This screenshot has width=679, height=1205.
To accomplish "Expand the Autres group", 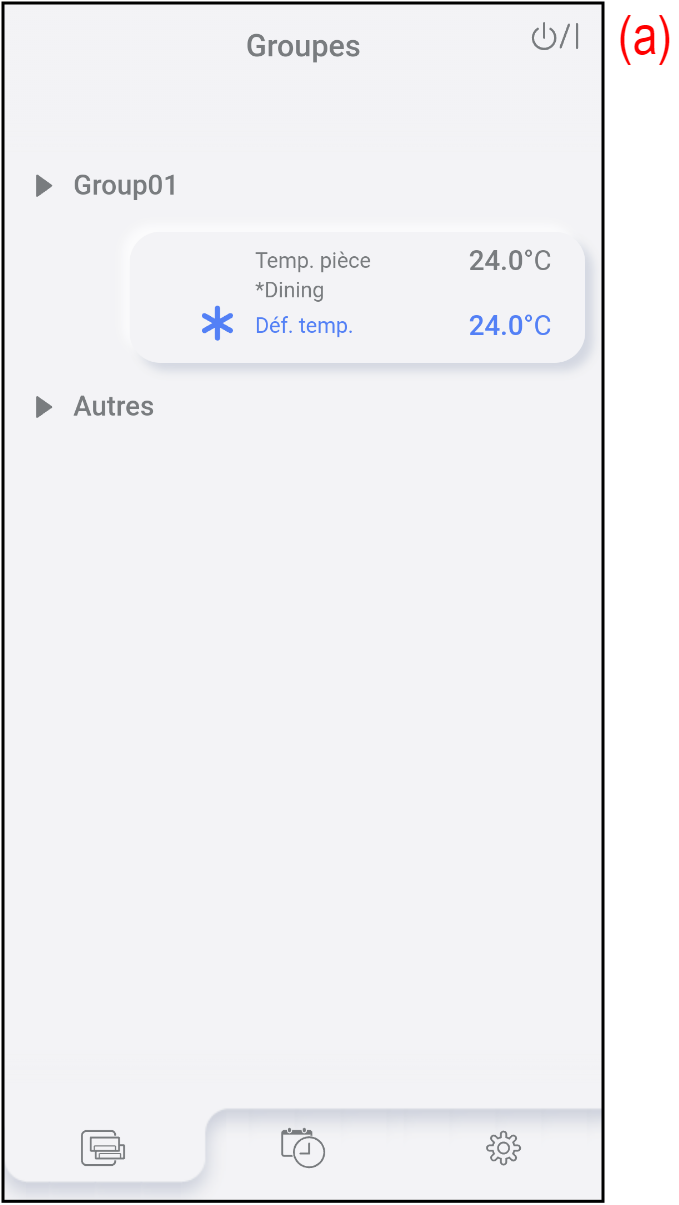I will [x=44, y=407].
